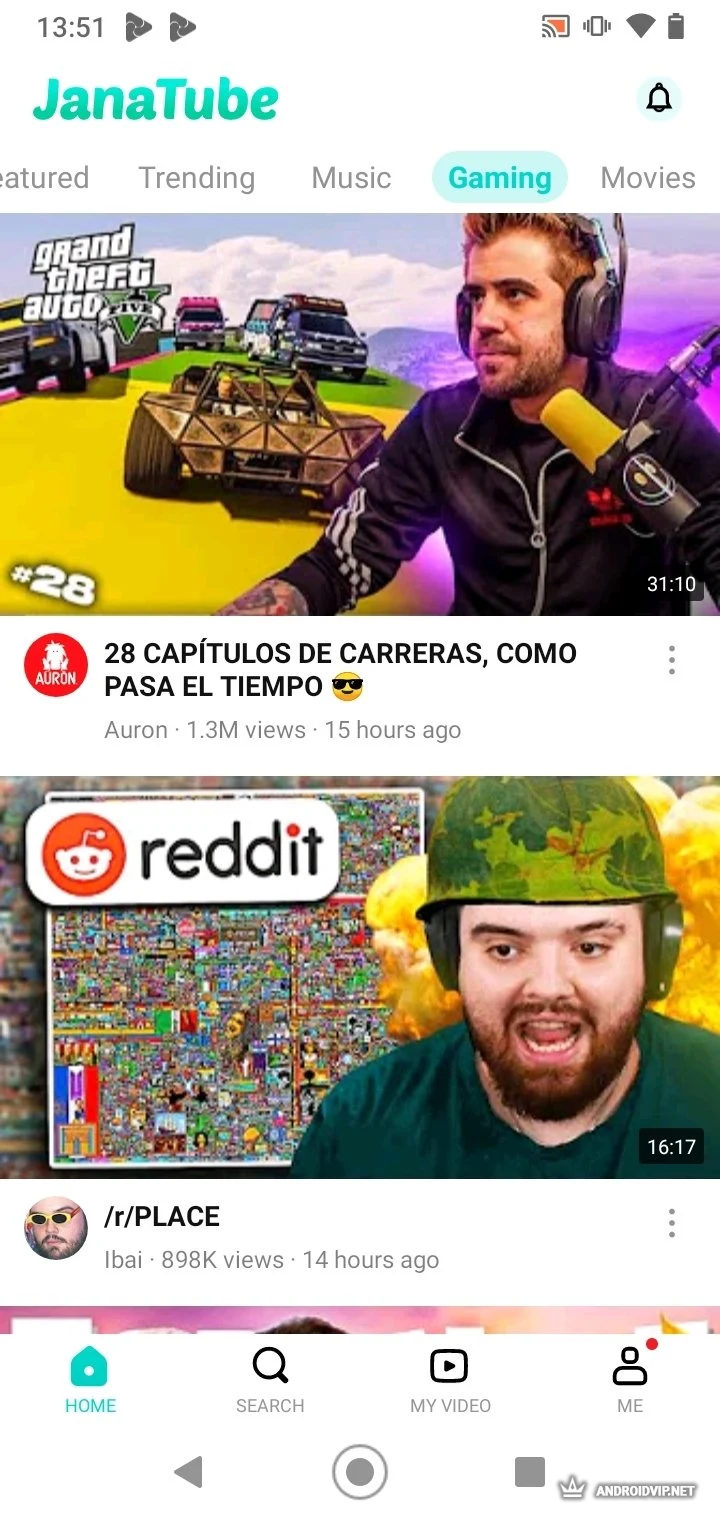Open the Me profile tab
Image resolution: width=720 pixels, height=1520 pixels.
point(630,1380)
